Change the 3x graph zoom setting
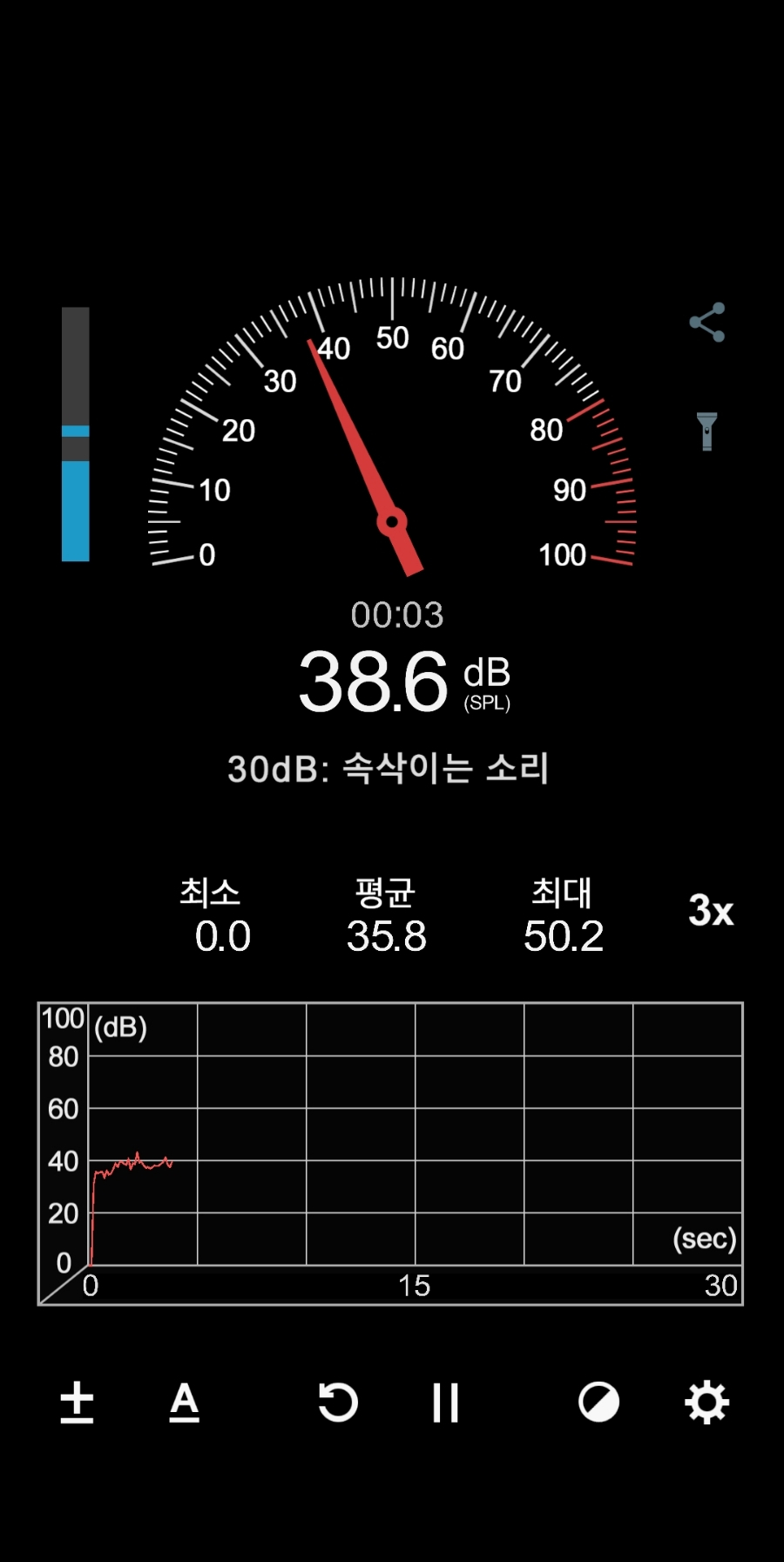Viewport: 784px width, 1562px height. click(711, 911)
